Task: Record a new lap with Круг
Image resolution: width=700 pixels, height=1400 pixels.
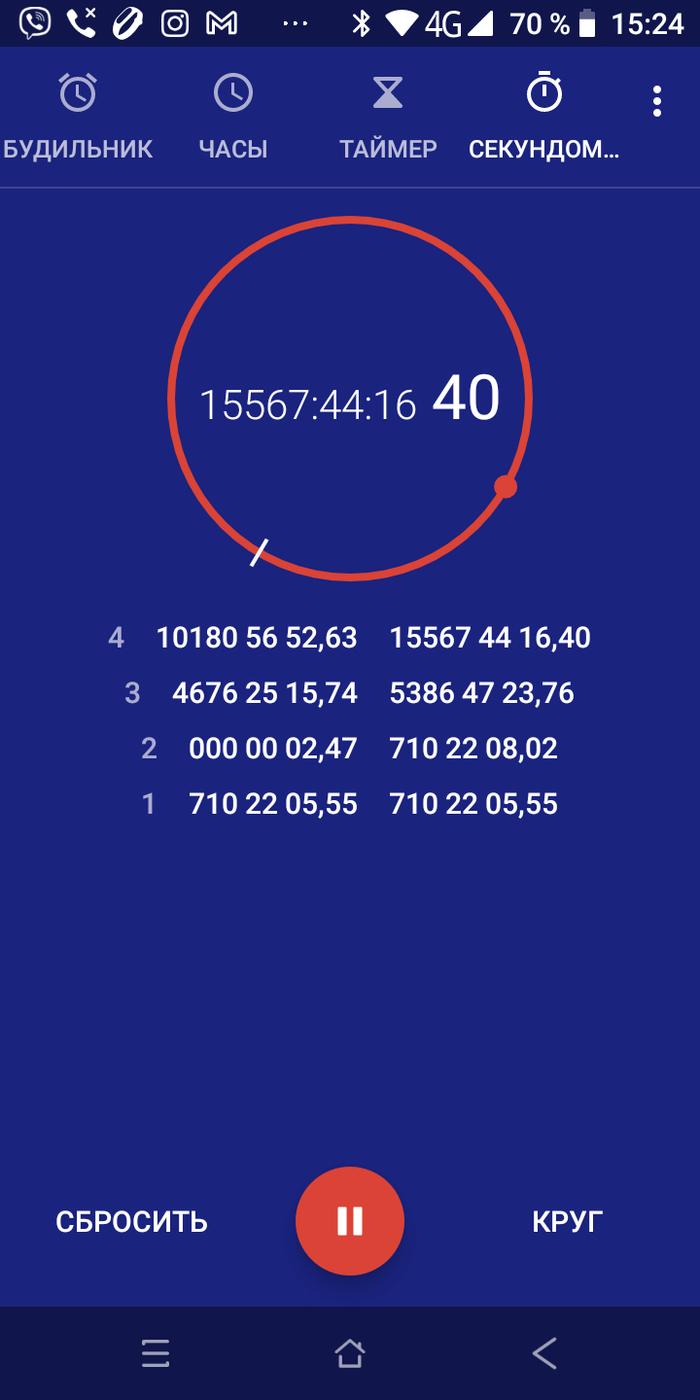Action: [x=567, y=1222]
